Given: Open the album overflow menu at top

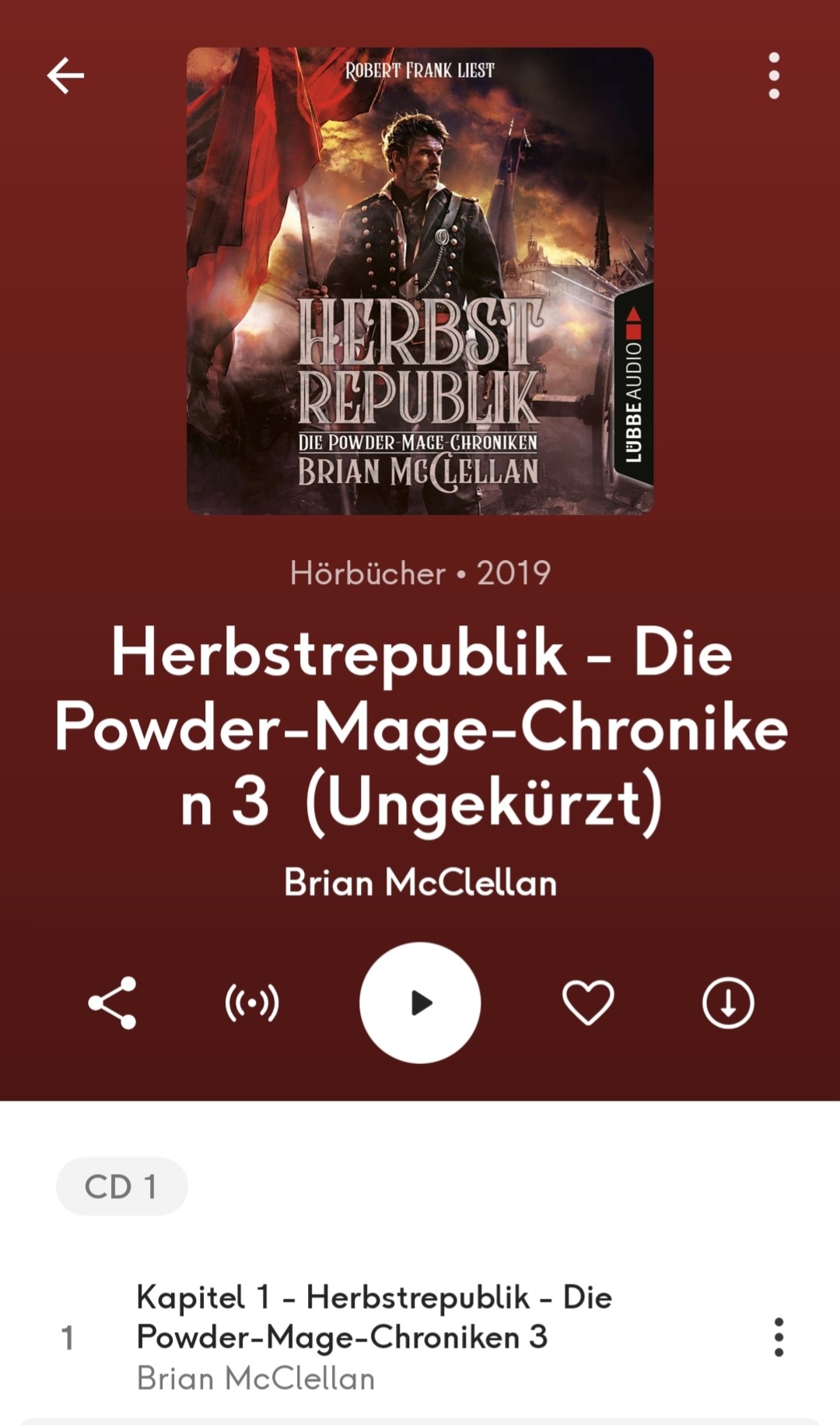Looking at the screenshot, I should point(773,75).
